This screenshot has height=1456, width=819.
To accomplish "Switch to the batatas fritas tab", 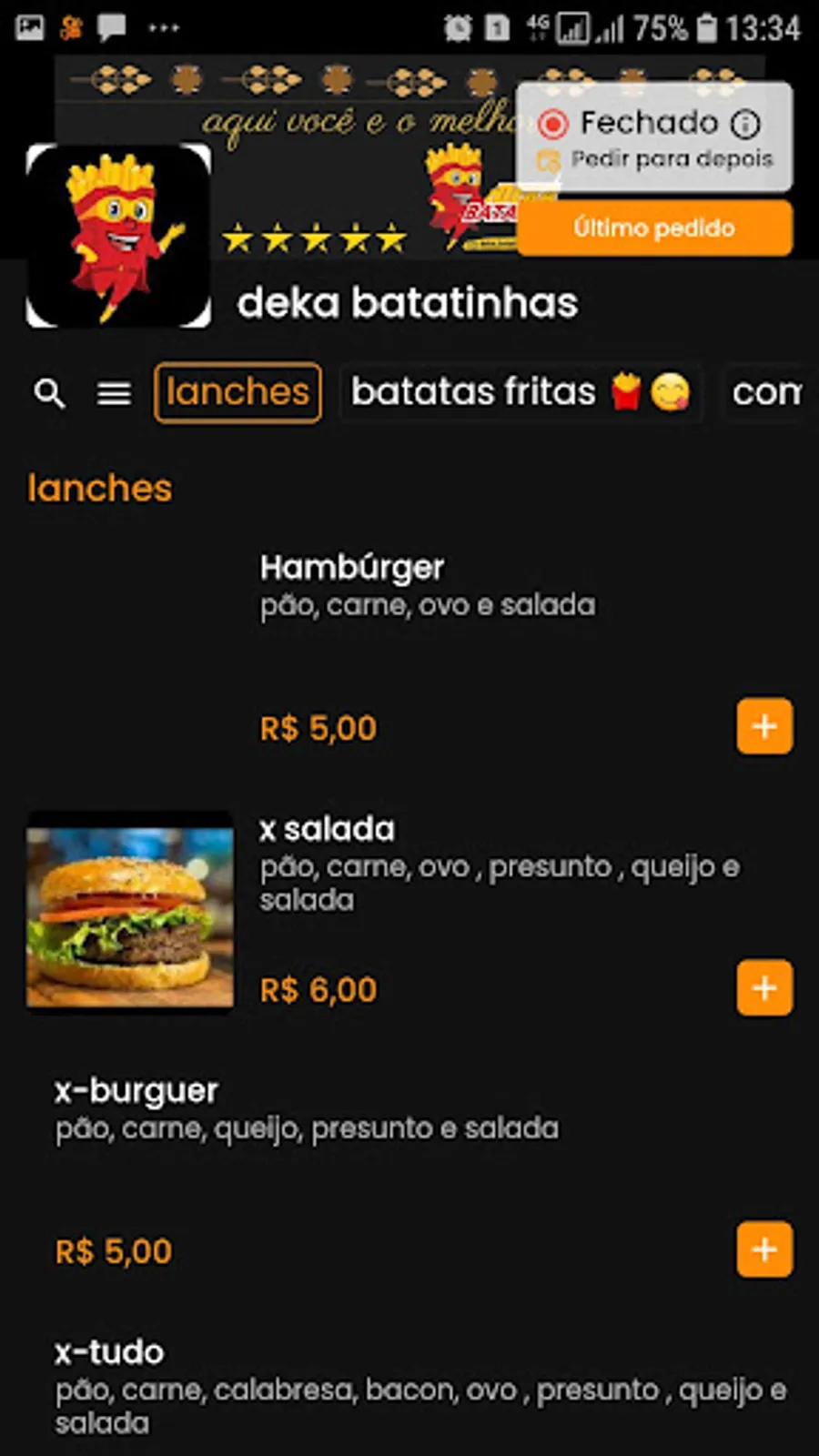I will click(x=520, y=393).
